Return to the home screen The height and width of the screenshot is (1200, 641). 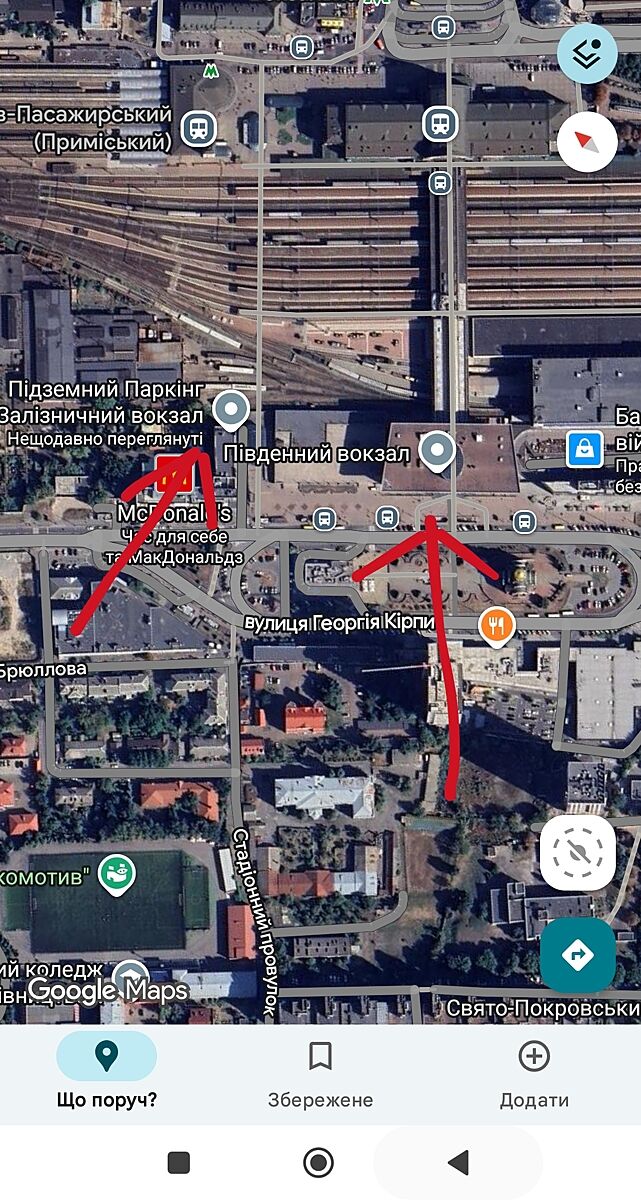click(x=319, y=1162)
